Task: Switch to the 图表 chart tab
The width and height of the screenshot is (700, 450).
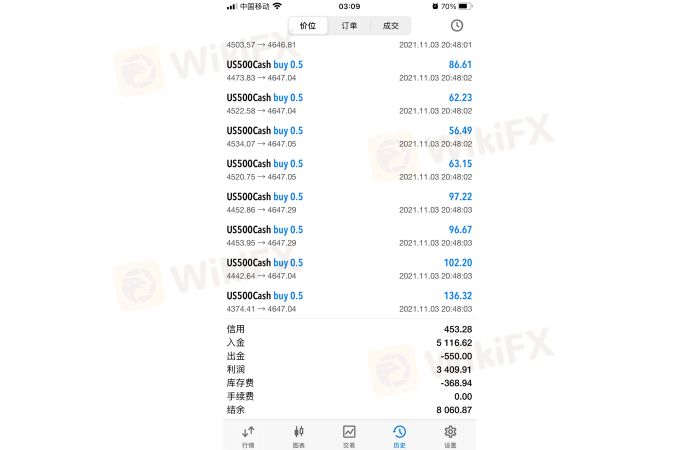Action: [298, 435]
